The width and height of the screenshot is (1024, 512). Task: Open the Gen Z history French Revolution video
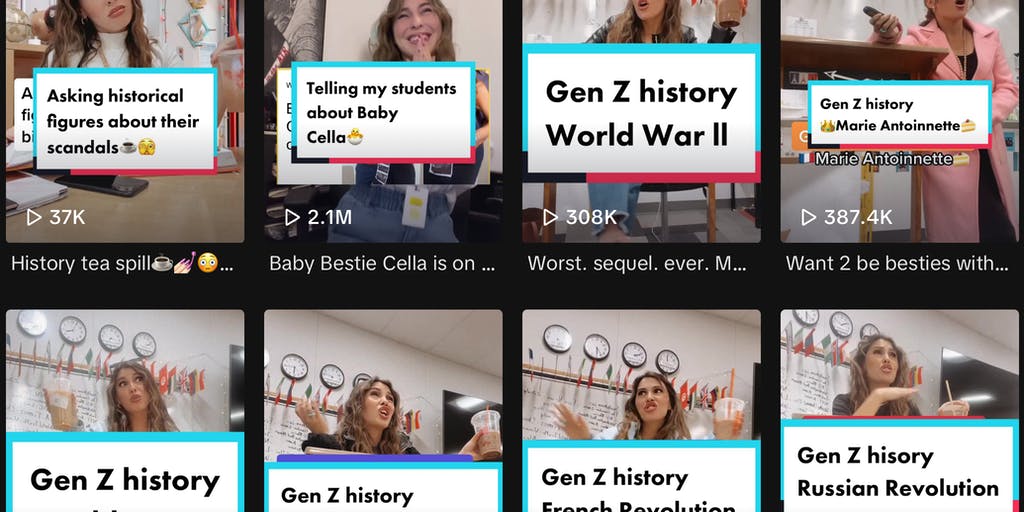coord(641,410)
